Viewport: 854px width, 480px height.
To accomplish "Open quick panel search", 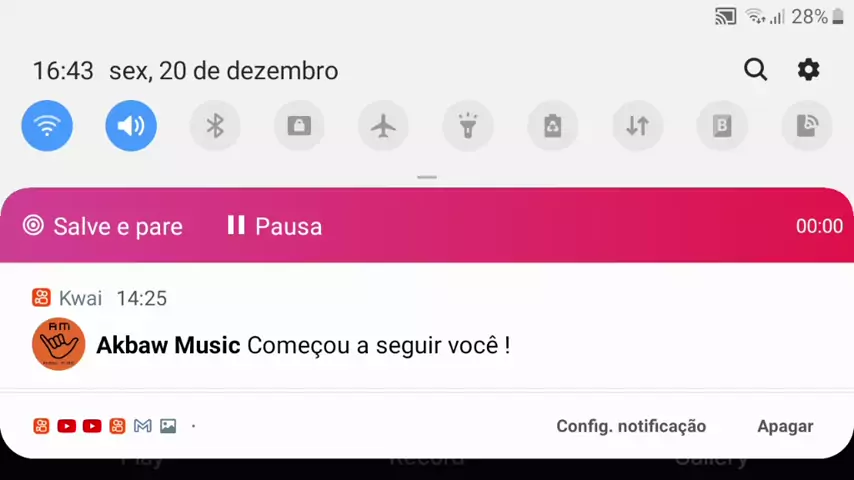I will click(x=756, y=70).
